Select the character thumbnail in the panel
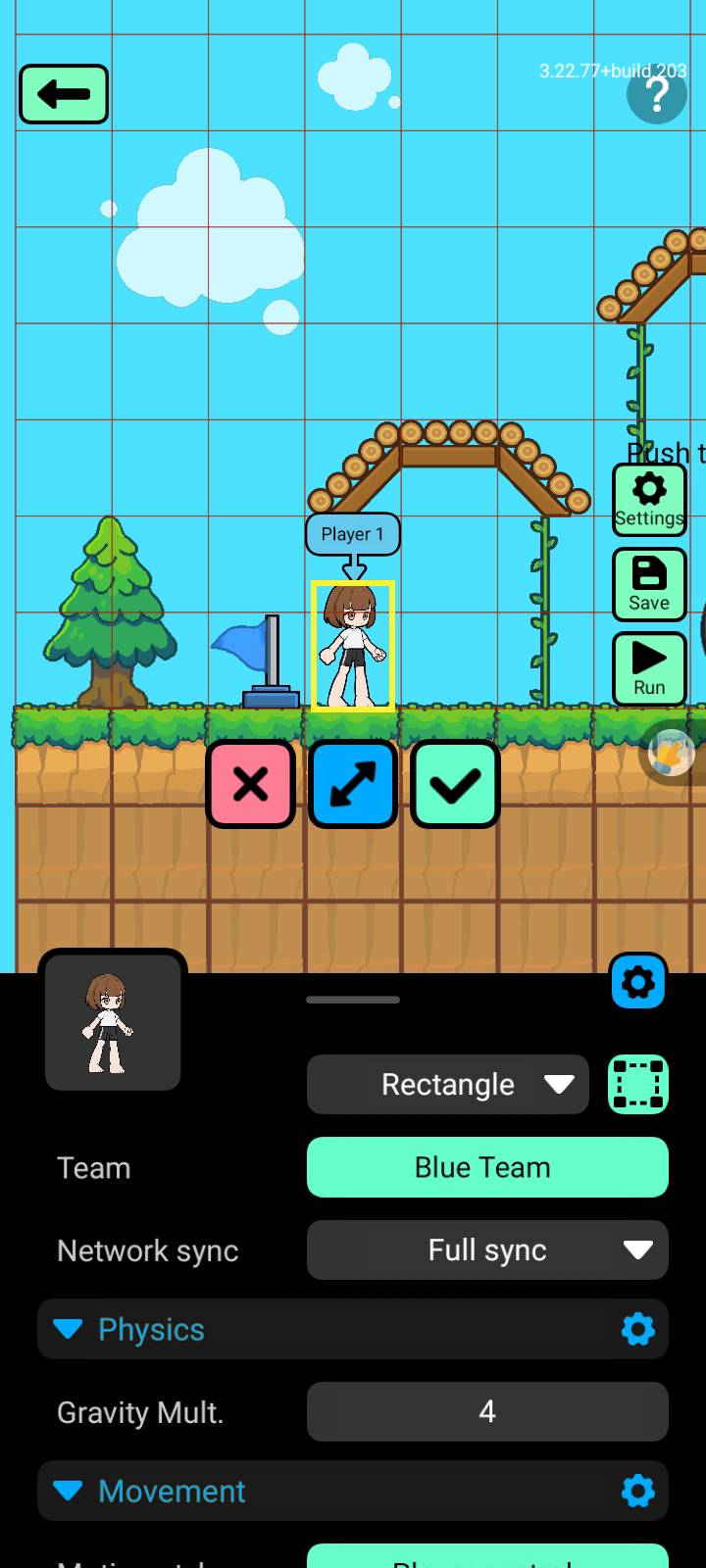Screen dimensions: 706x1568 click(x=113, y=1021)
